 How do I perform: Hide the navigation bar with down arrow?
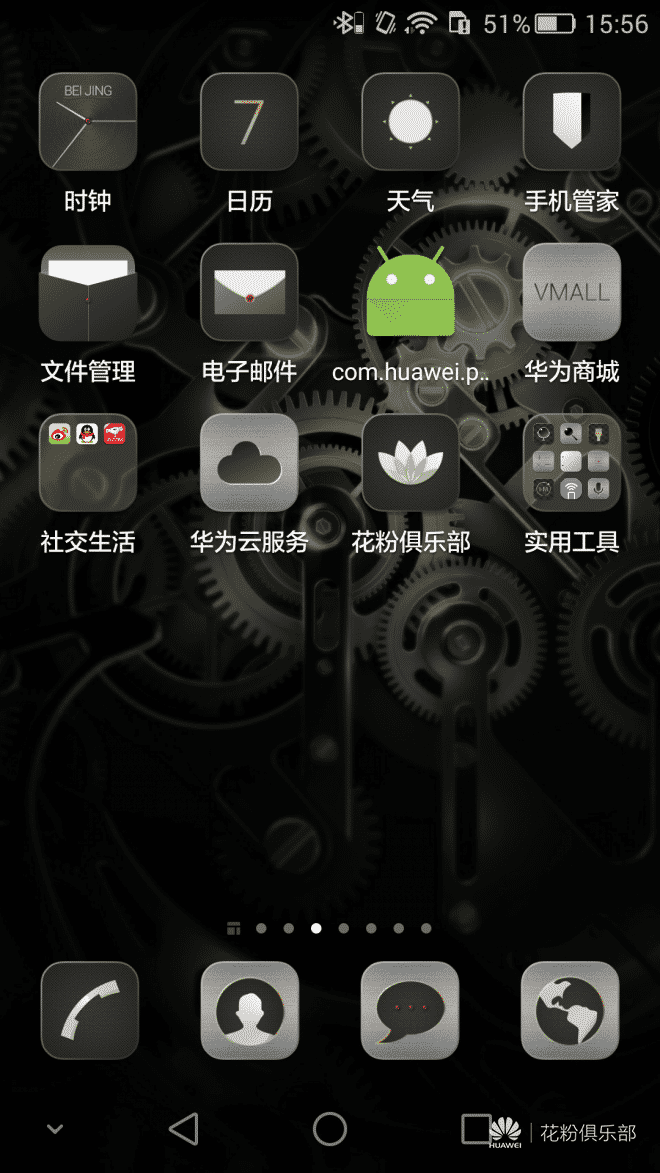point(56,1130)
